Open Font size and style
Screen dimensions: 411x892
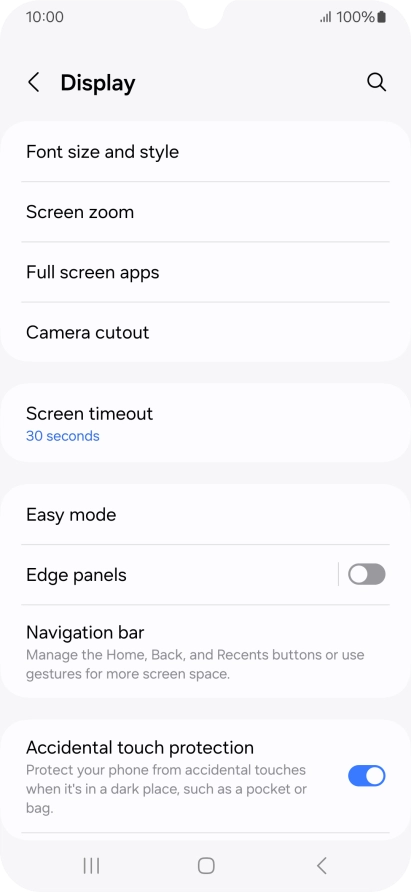tap(206, 152)
